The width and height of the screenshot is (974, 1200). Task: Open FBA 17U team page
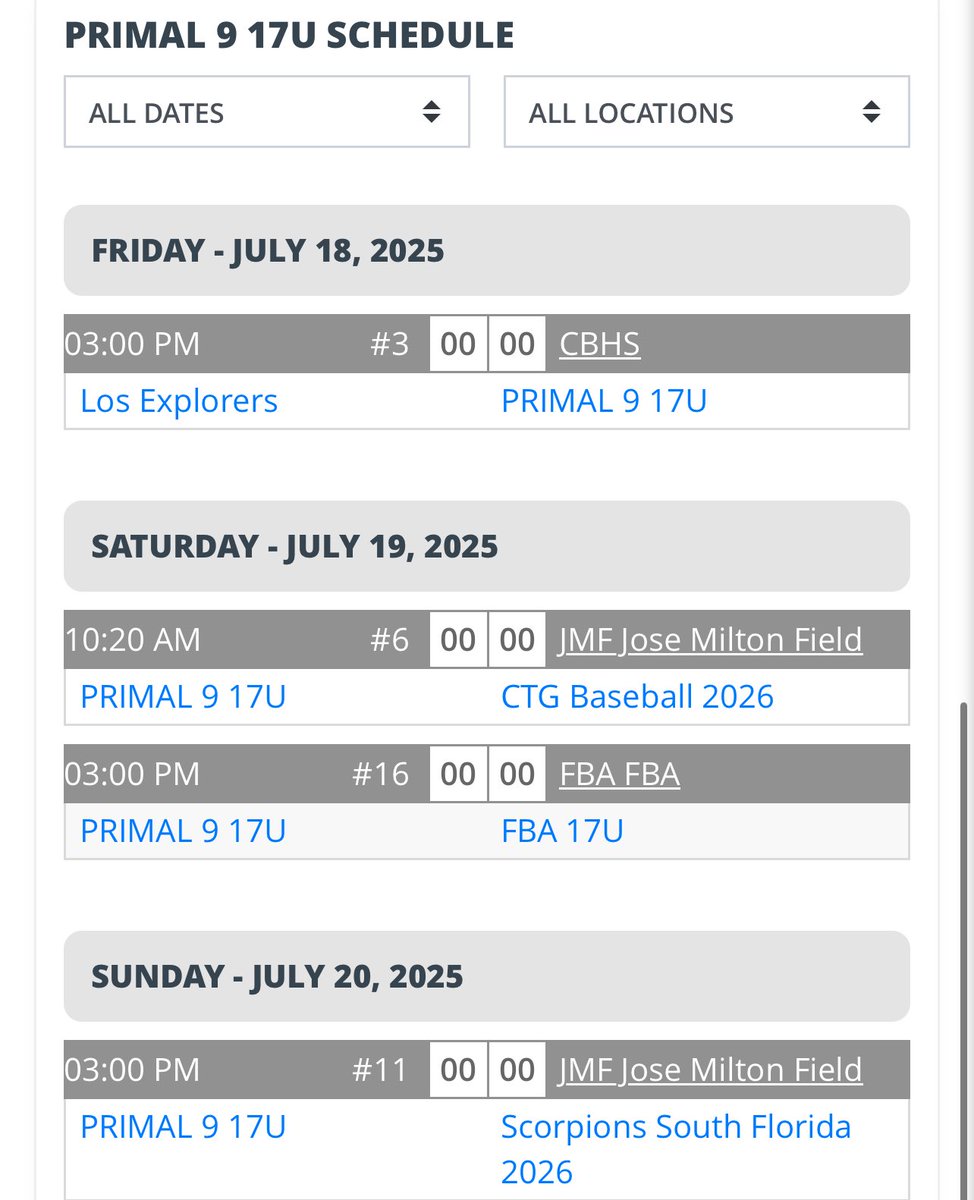562,831
